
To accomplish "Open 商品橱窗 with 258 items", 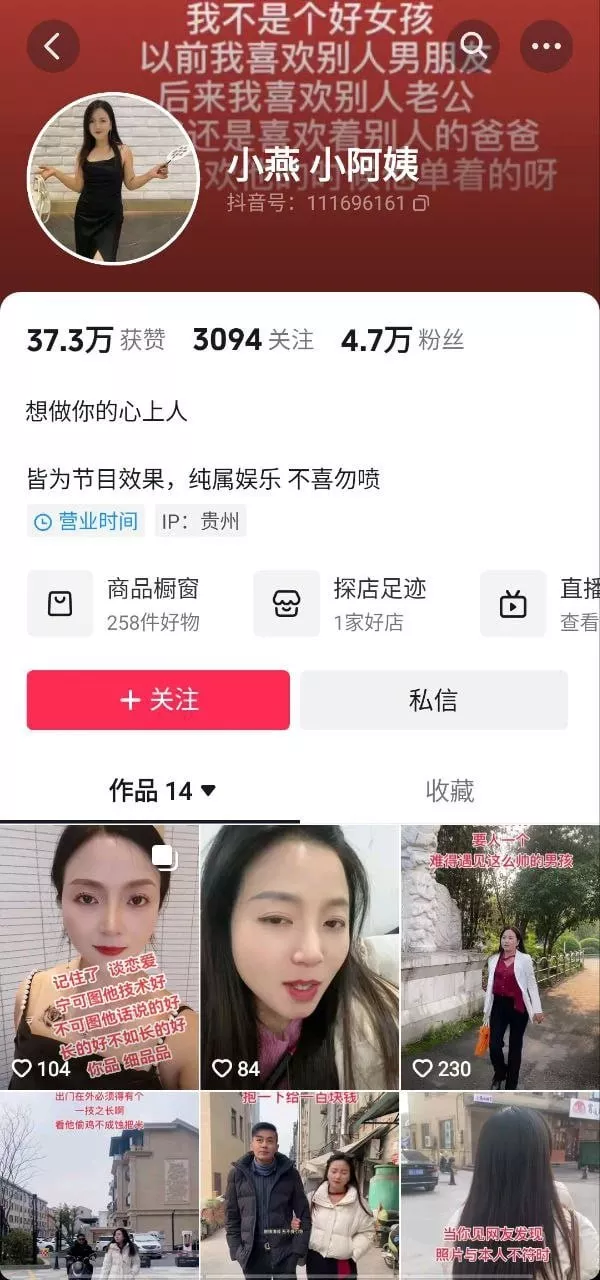I will point(126,604).
